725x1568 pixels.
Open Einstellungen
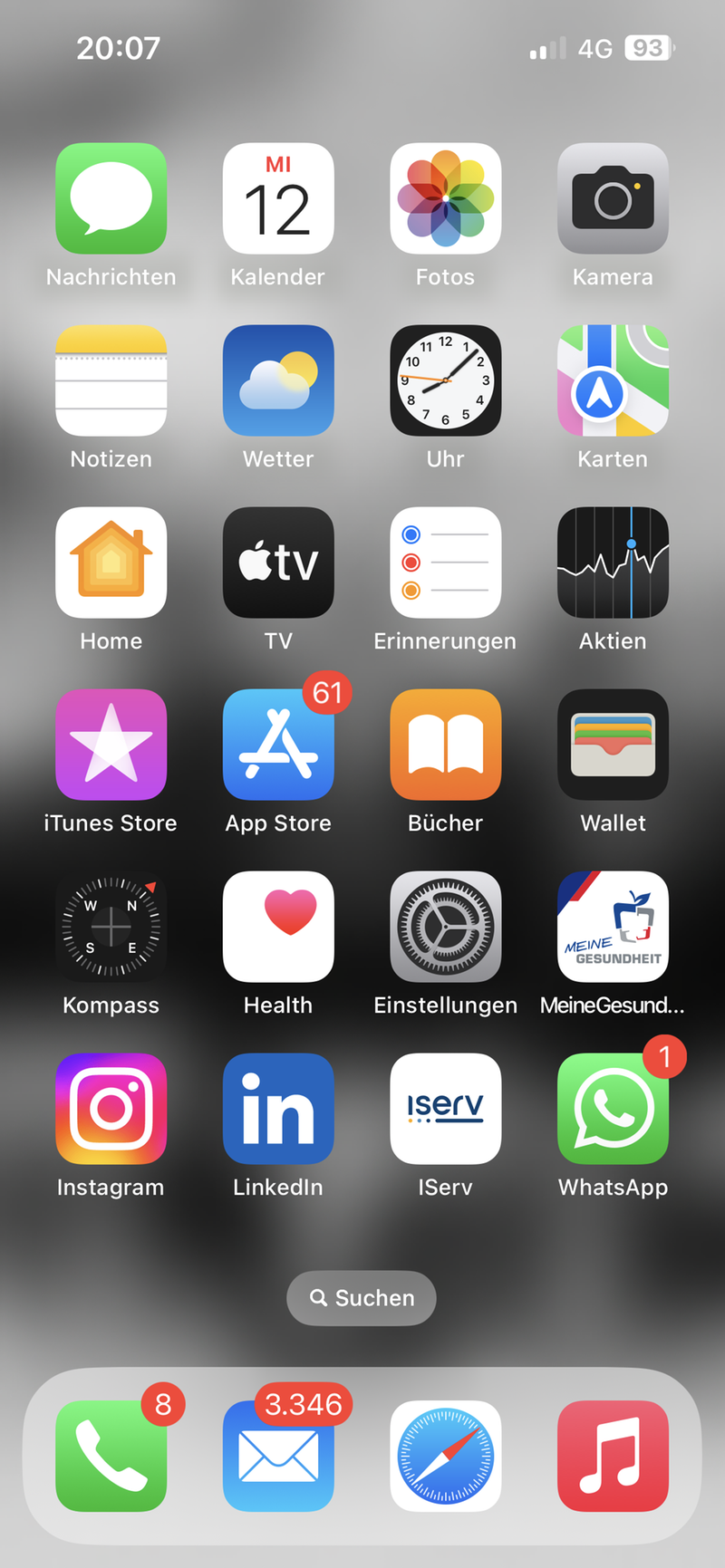click(445, 927)
